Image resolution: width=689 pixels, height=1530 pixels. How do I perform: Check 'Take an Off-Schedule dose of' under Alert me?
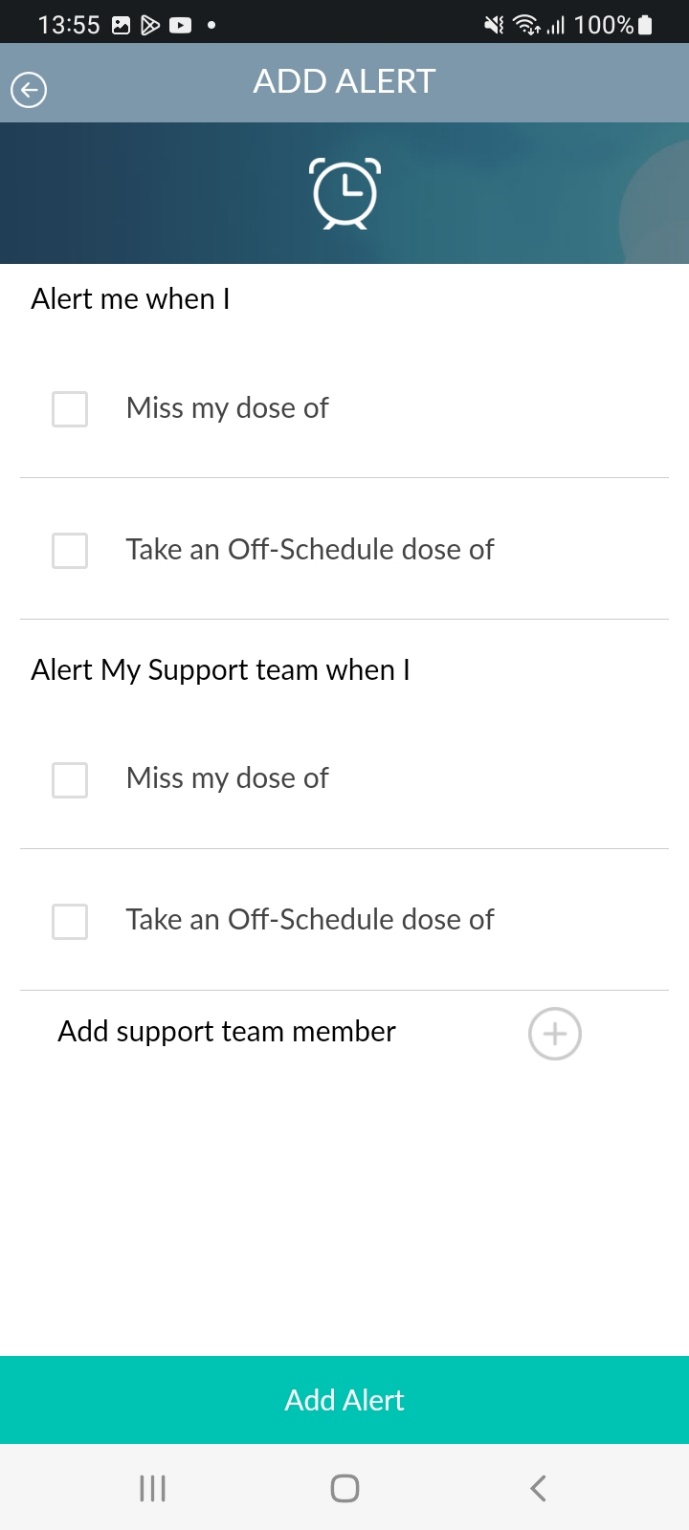point(70,551)
